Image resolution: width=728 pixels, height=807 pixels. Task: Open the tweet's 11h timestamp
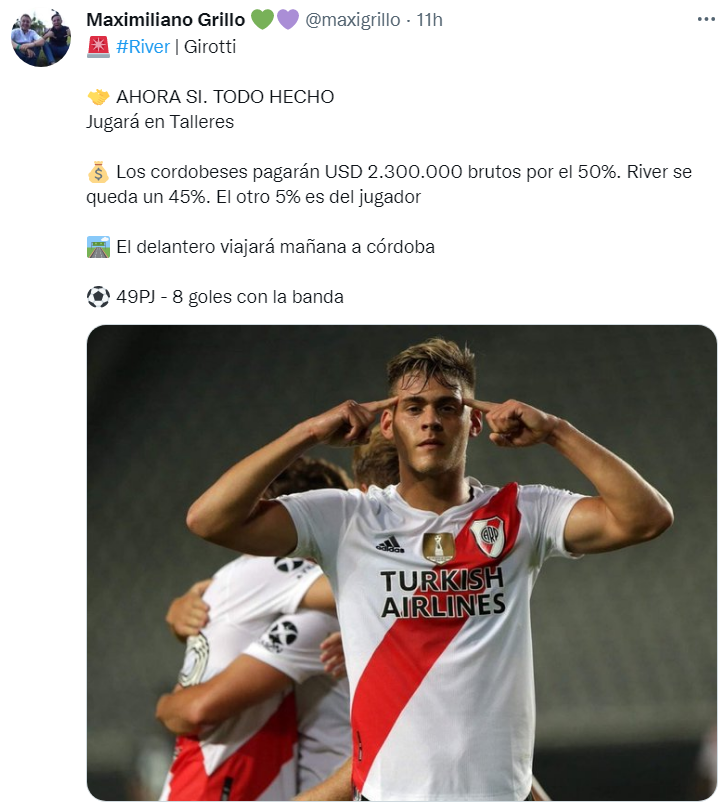[429, 20]
